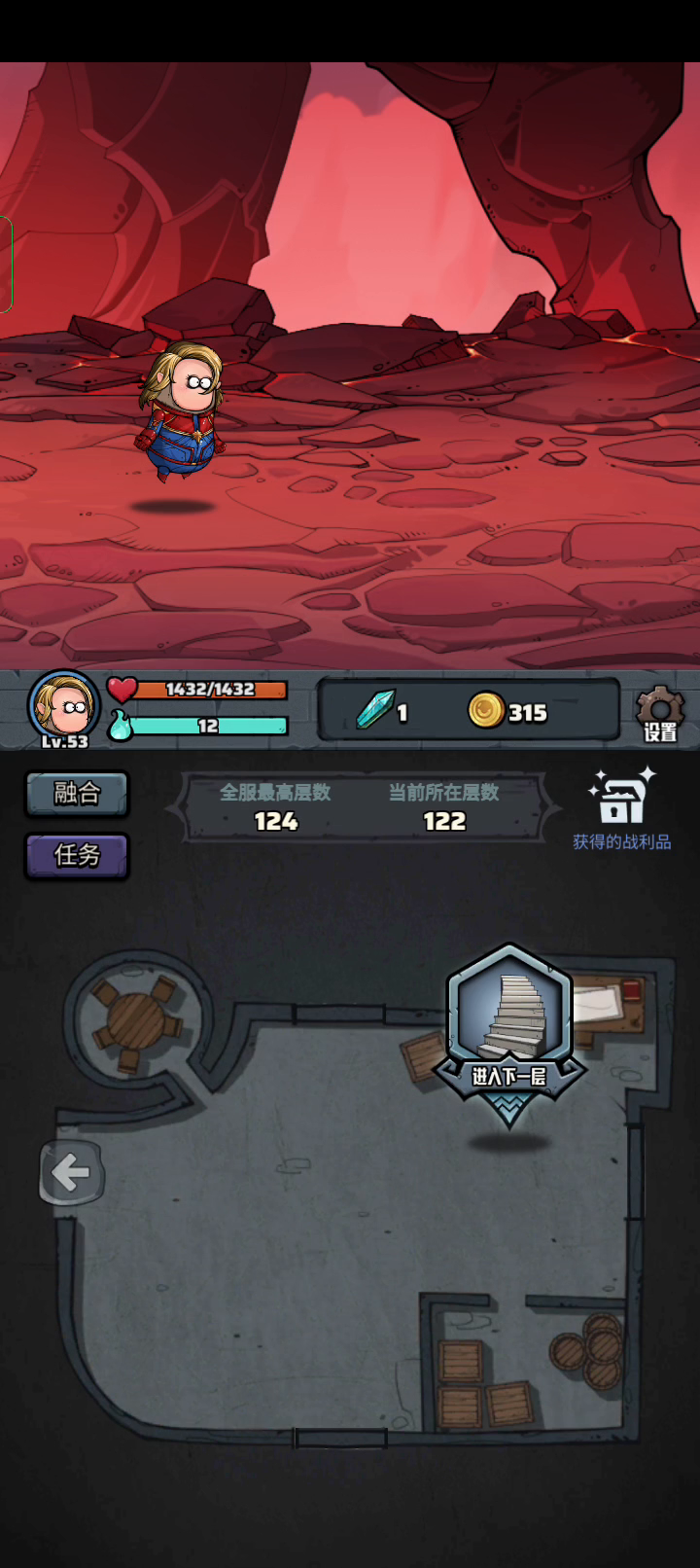Open the Lv.53 hero avatar profile
700x1568 pixels.
[63, 708]
